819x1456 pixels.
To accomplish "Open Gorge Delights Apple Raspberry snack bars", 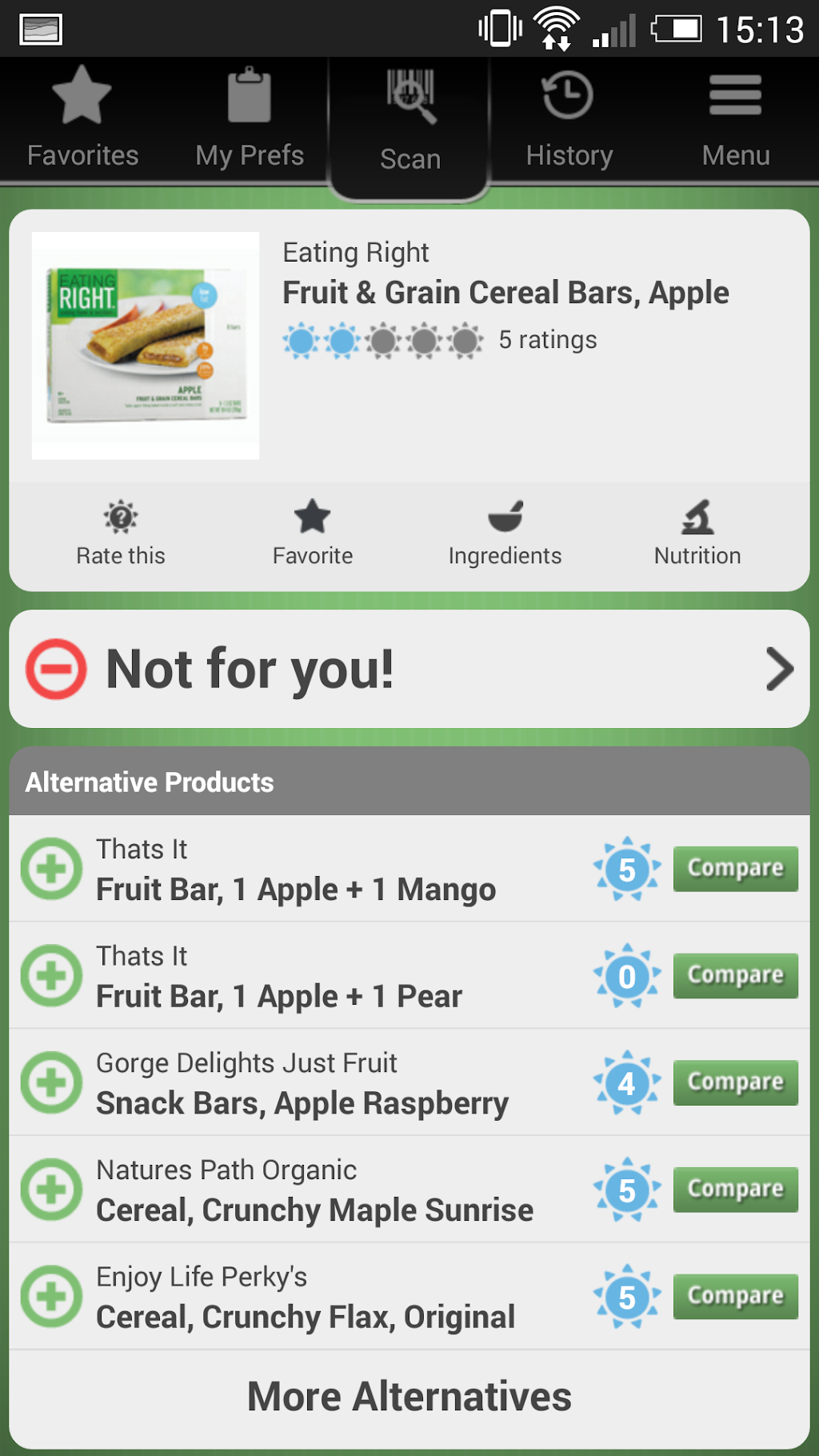I will [302, 1083].
